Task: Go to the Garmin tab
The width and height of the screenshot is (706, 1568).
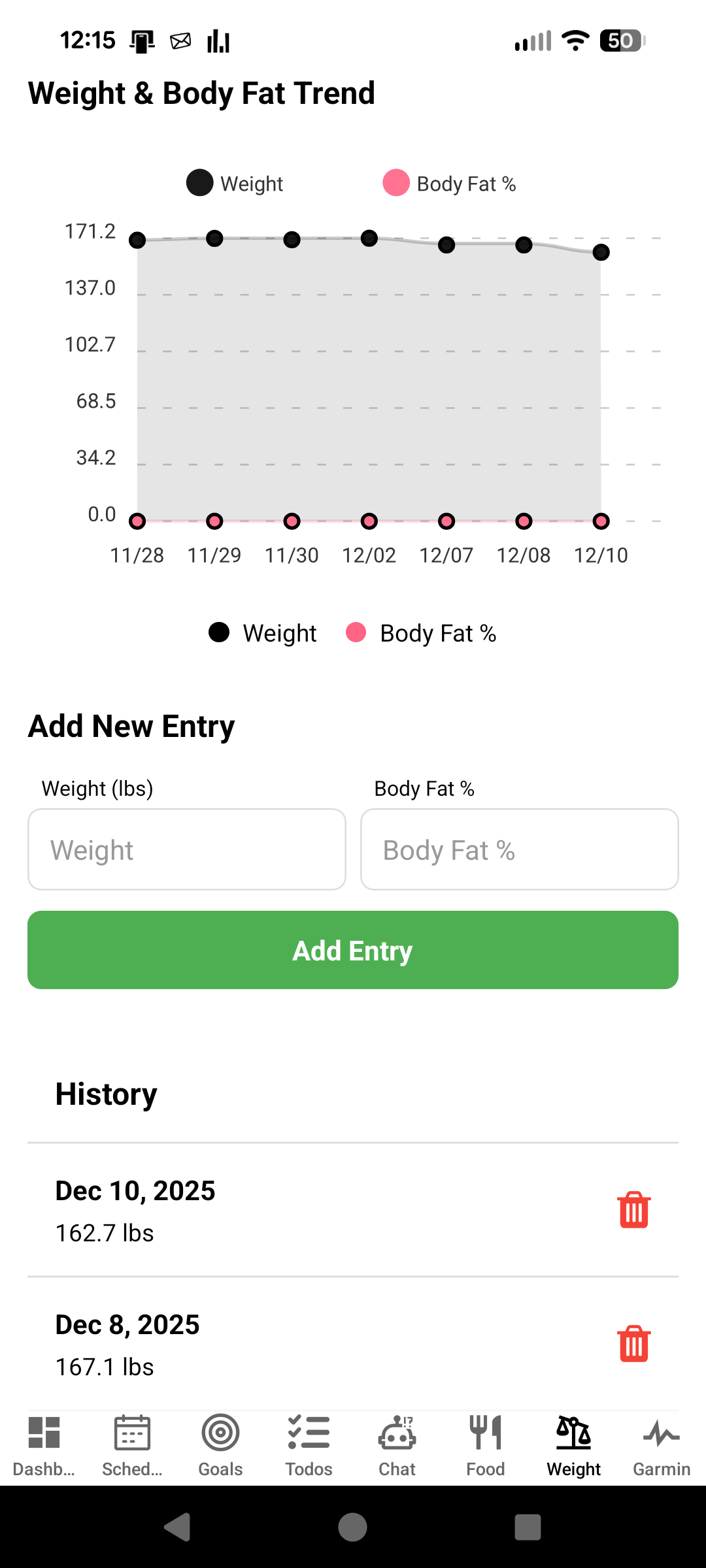Action: coord(662,1445)
